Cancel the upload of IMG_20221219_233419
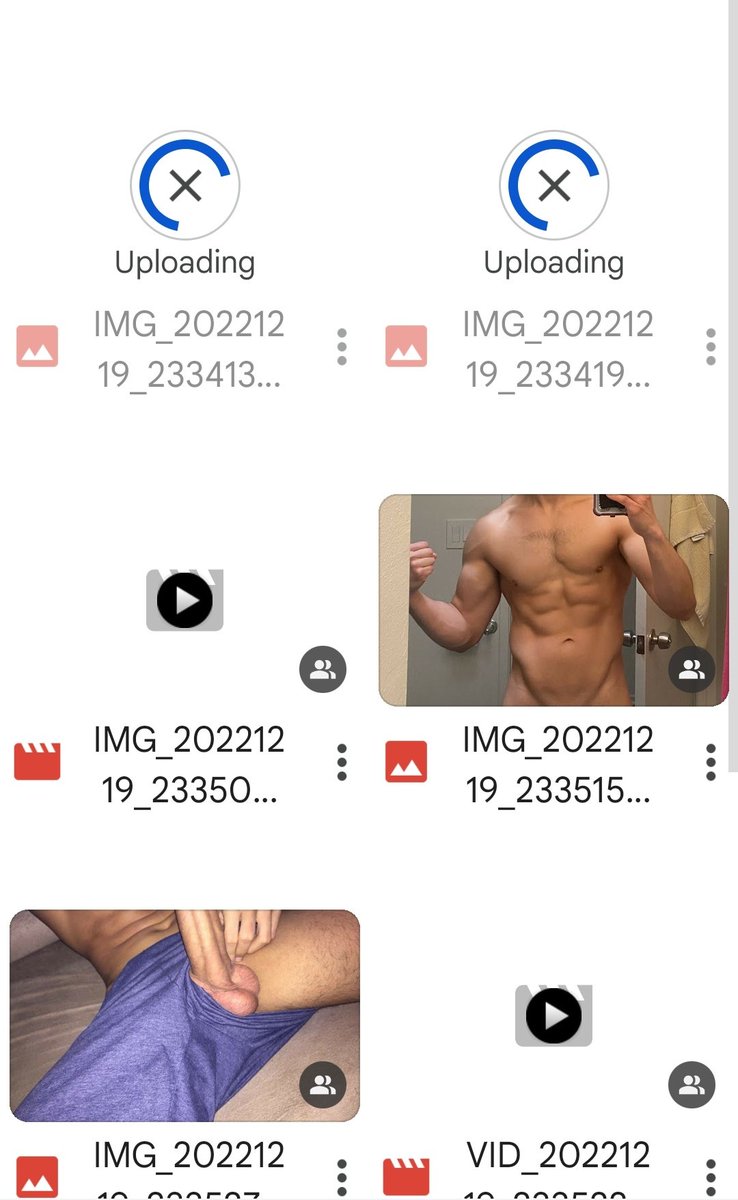 (x=554, y=185)
